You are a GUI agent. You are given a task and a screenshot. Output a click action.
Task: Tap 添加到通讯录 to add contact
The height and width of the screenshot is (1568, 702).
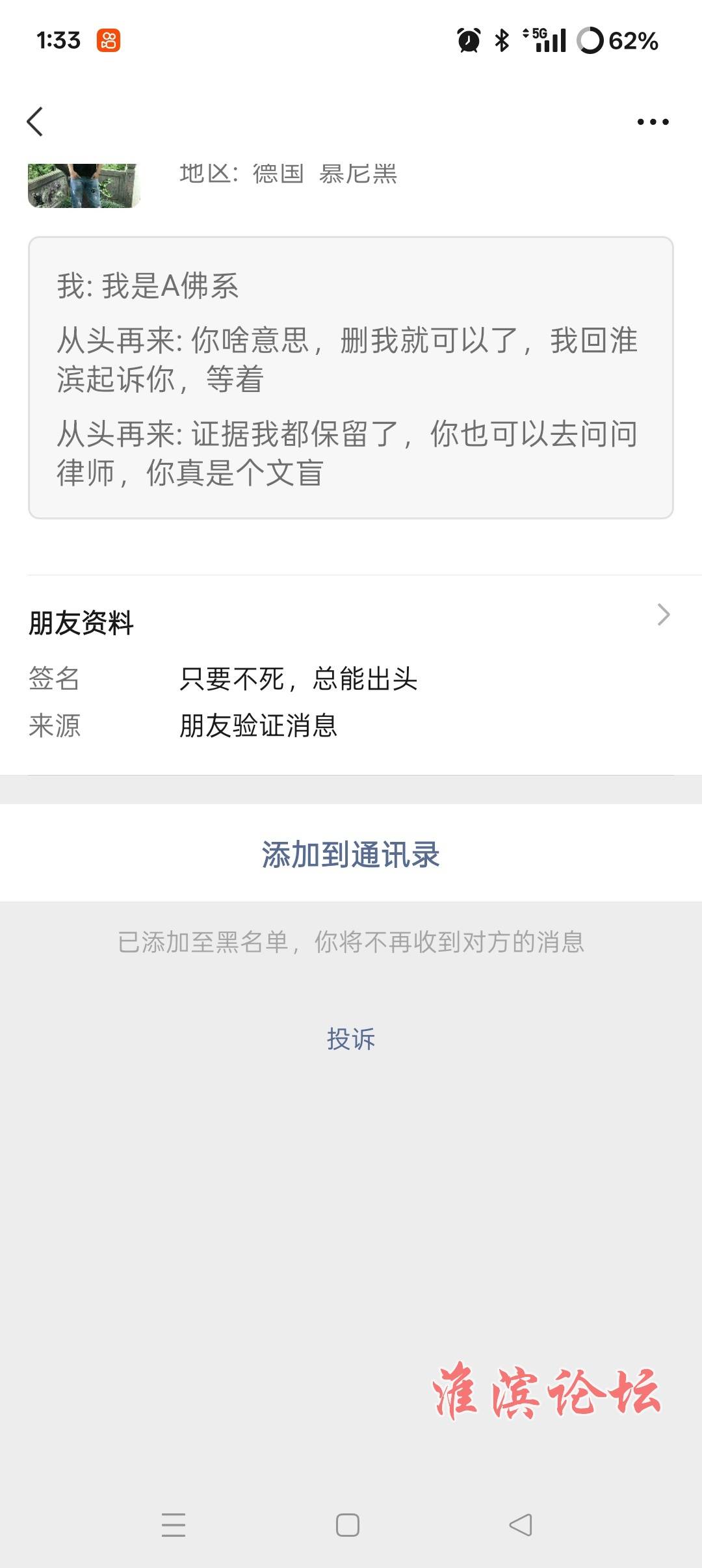point(351,854)
